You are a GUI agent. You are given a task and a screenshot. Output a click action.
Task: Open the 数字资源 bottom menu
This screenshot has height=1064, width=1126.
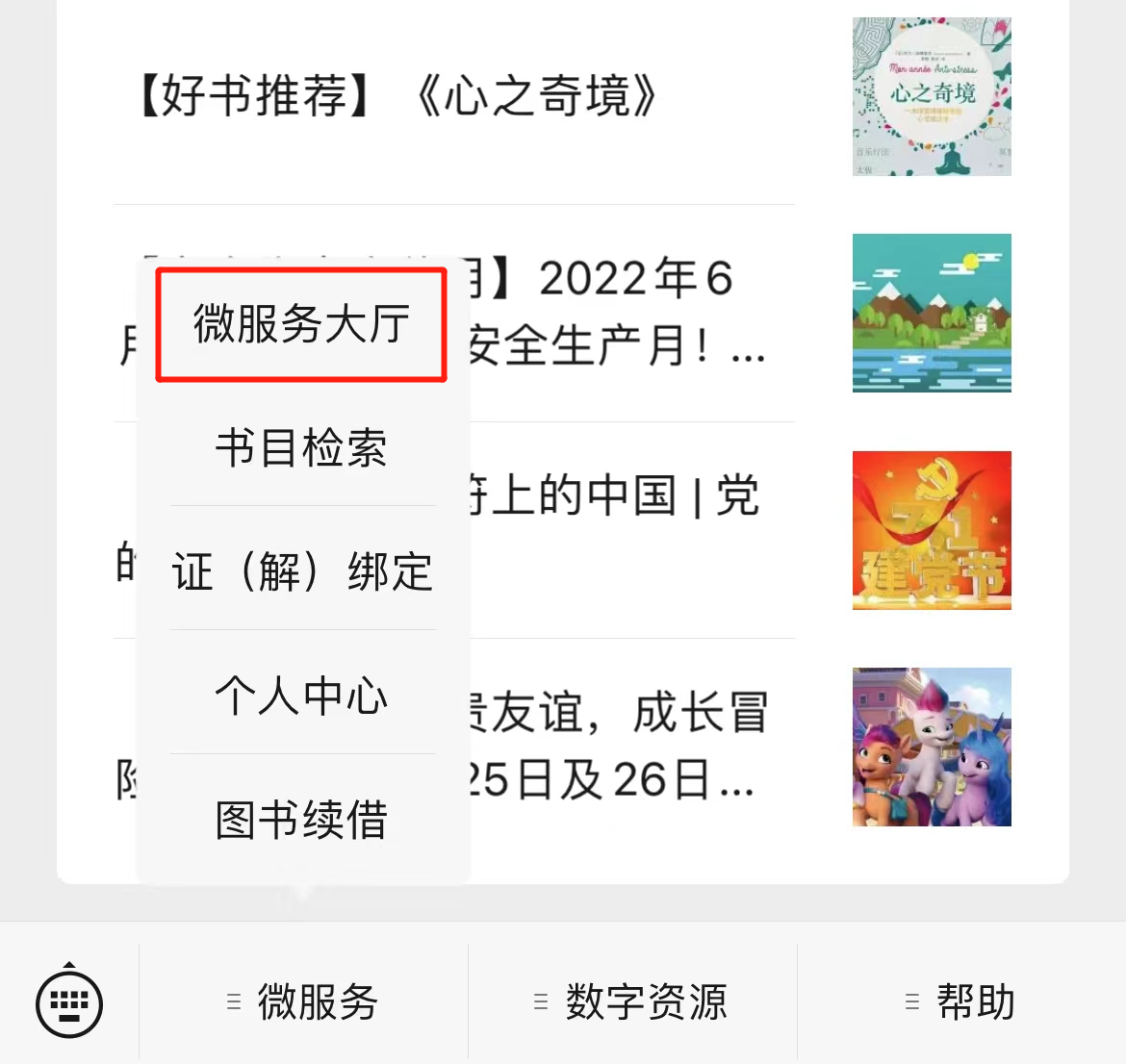coord(632,1002)
